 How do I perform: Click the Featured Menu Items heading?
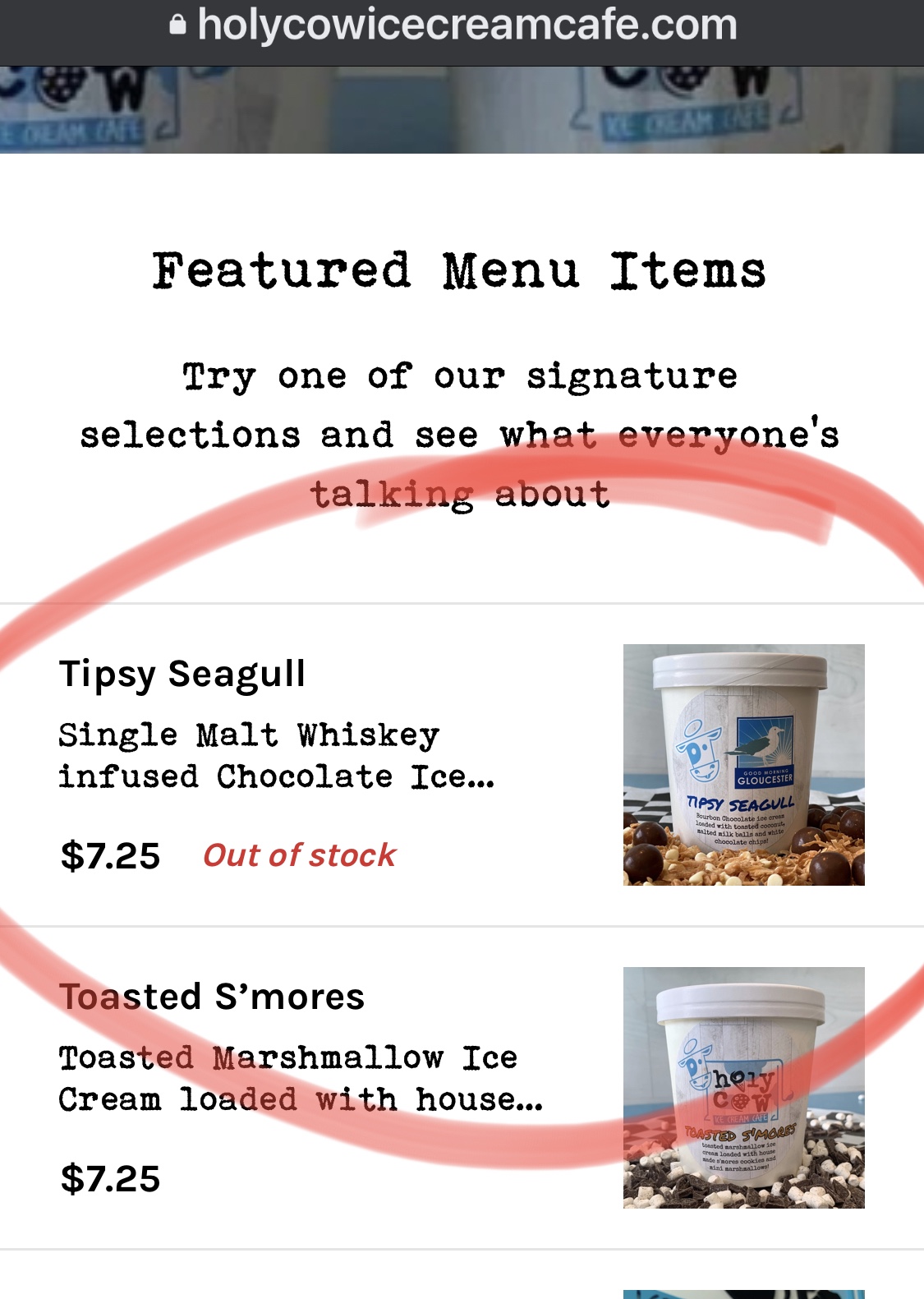[x=462, y=269]
